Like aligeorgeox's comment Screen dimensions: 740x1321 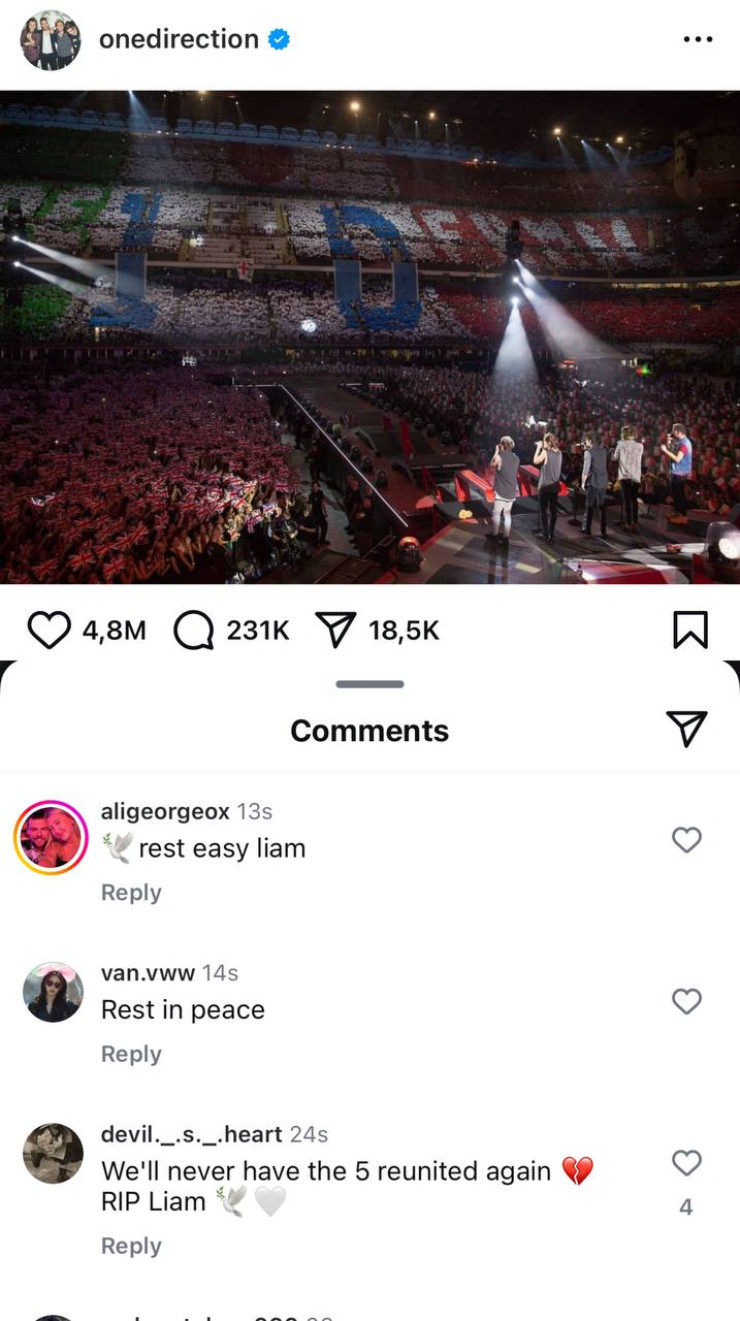pyautogui.click(x=686, y=840)
